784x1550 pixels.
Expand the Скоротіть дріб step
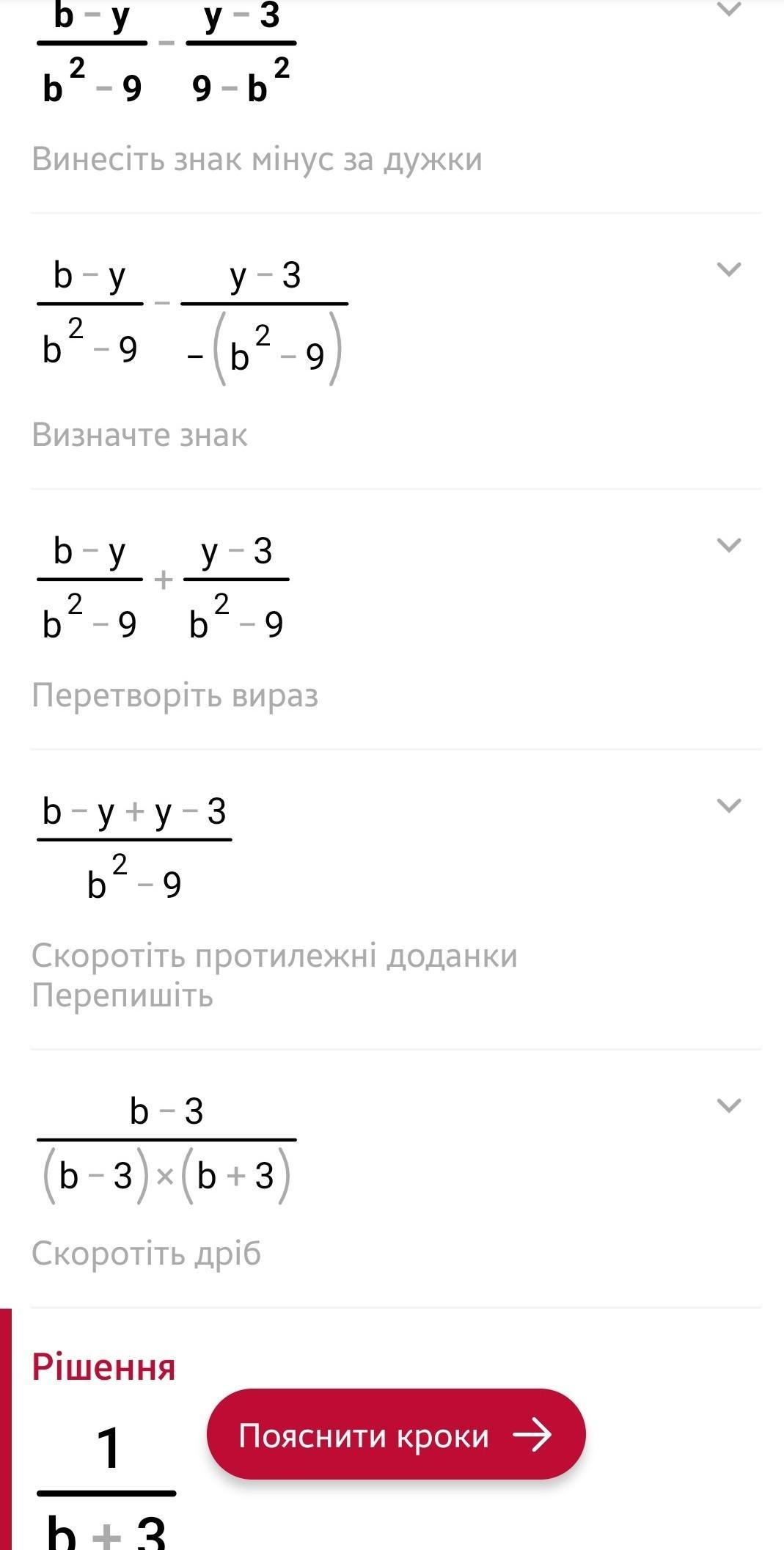(728, 1105)
